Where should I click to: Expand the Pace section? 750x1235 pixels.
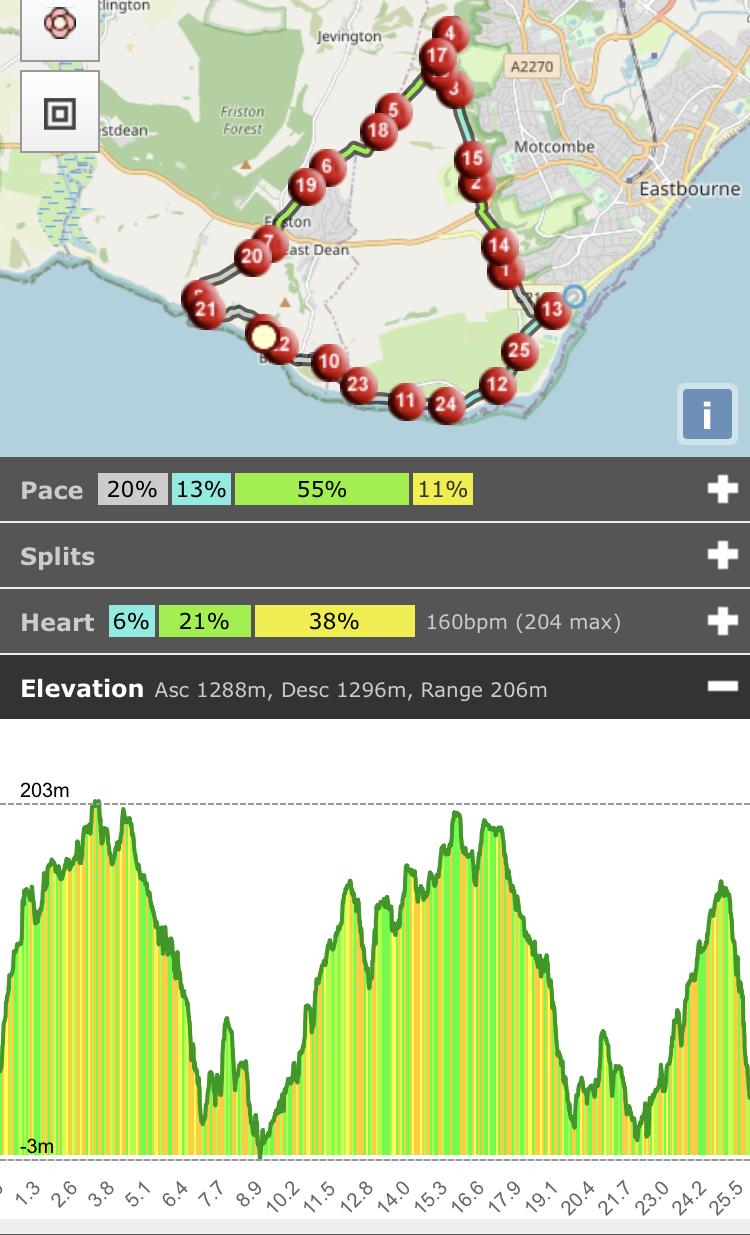721,489
